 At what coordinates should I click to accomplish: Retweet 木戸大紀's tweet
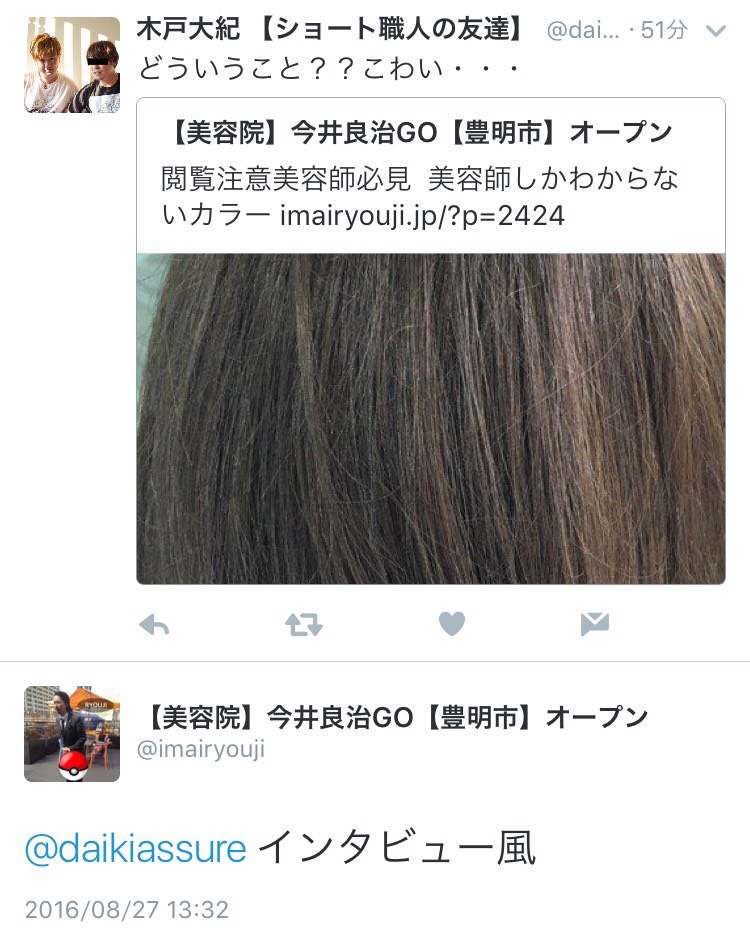point(303,625)
